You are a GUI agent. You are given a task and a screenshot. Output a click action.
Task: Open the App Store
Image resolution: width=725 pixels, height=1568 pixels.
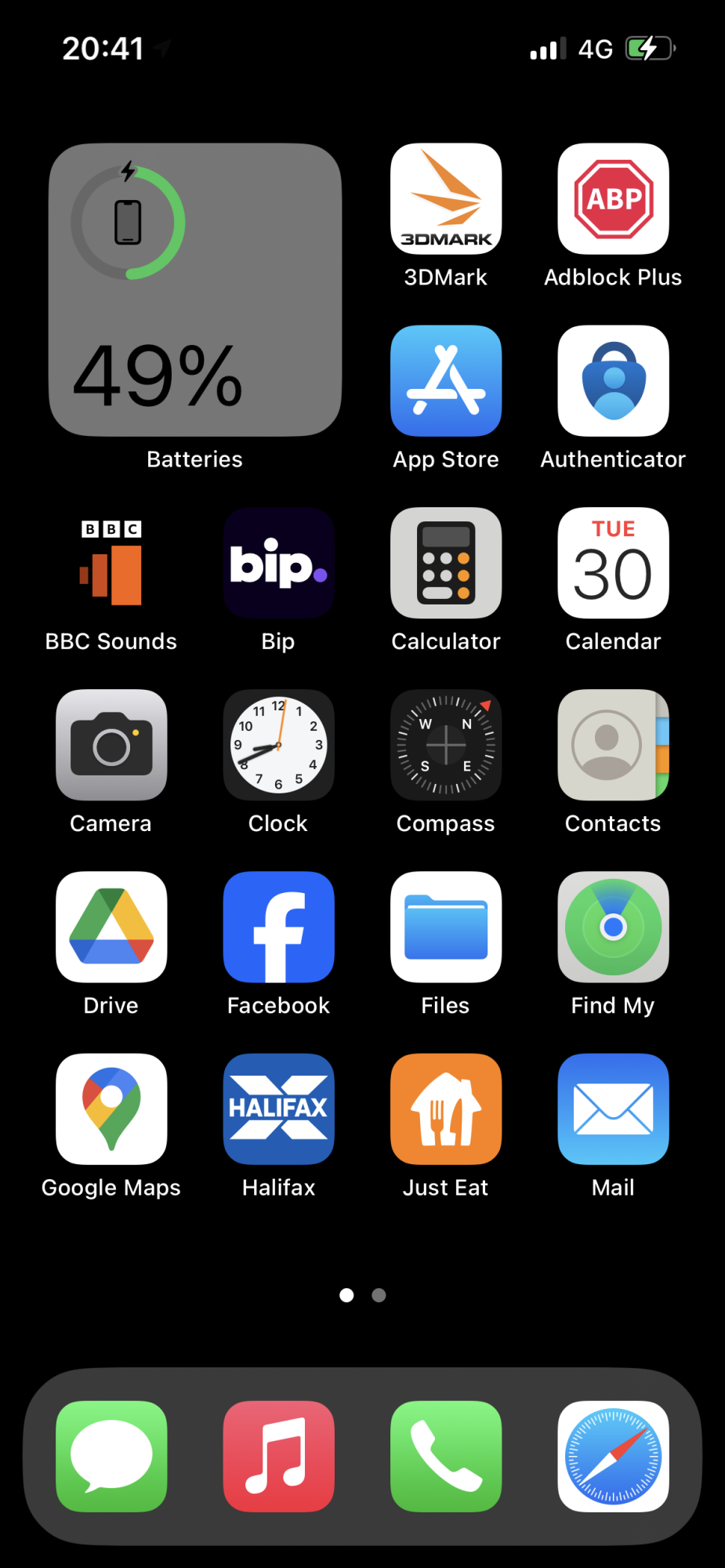[x=446, y=381]
